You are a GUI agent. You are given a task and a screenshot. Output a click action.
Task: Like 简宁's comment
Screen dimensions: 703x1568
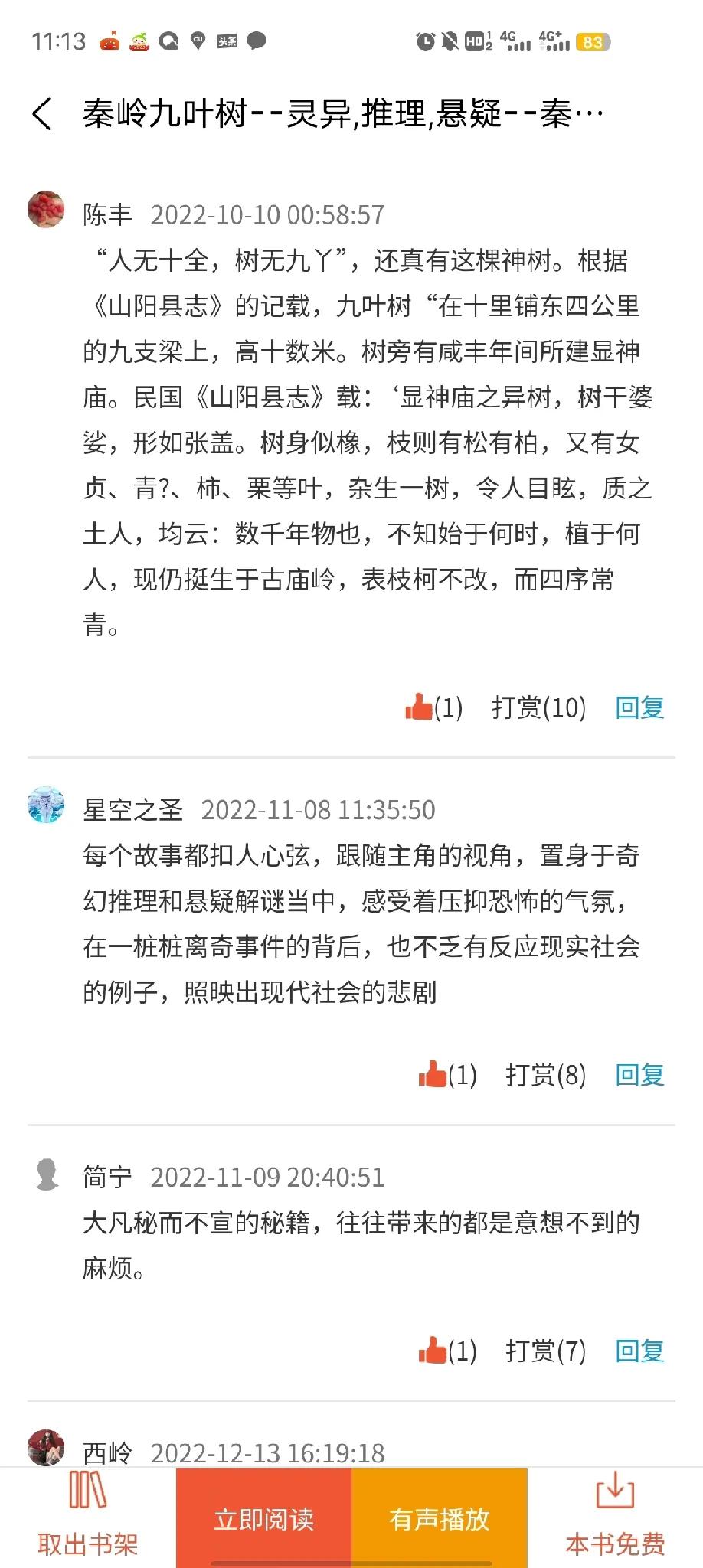pos(433,1351)
